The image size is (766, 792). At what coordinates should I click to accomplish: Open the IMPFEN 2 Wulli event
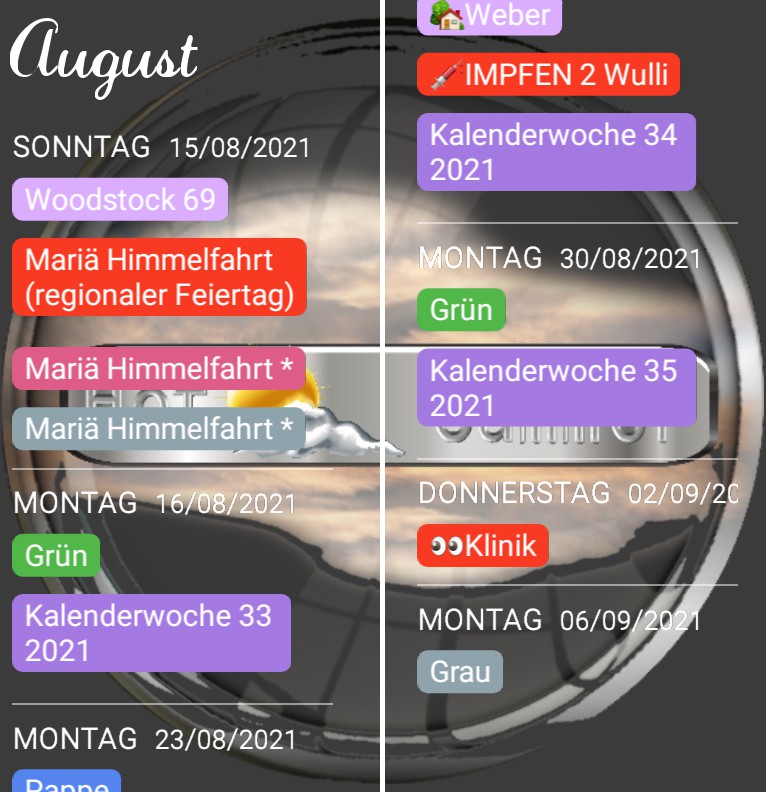point(548,74)
